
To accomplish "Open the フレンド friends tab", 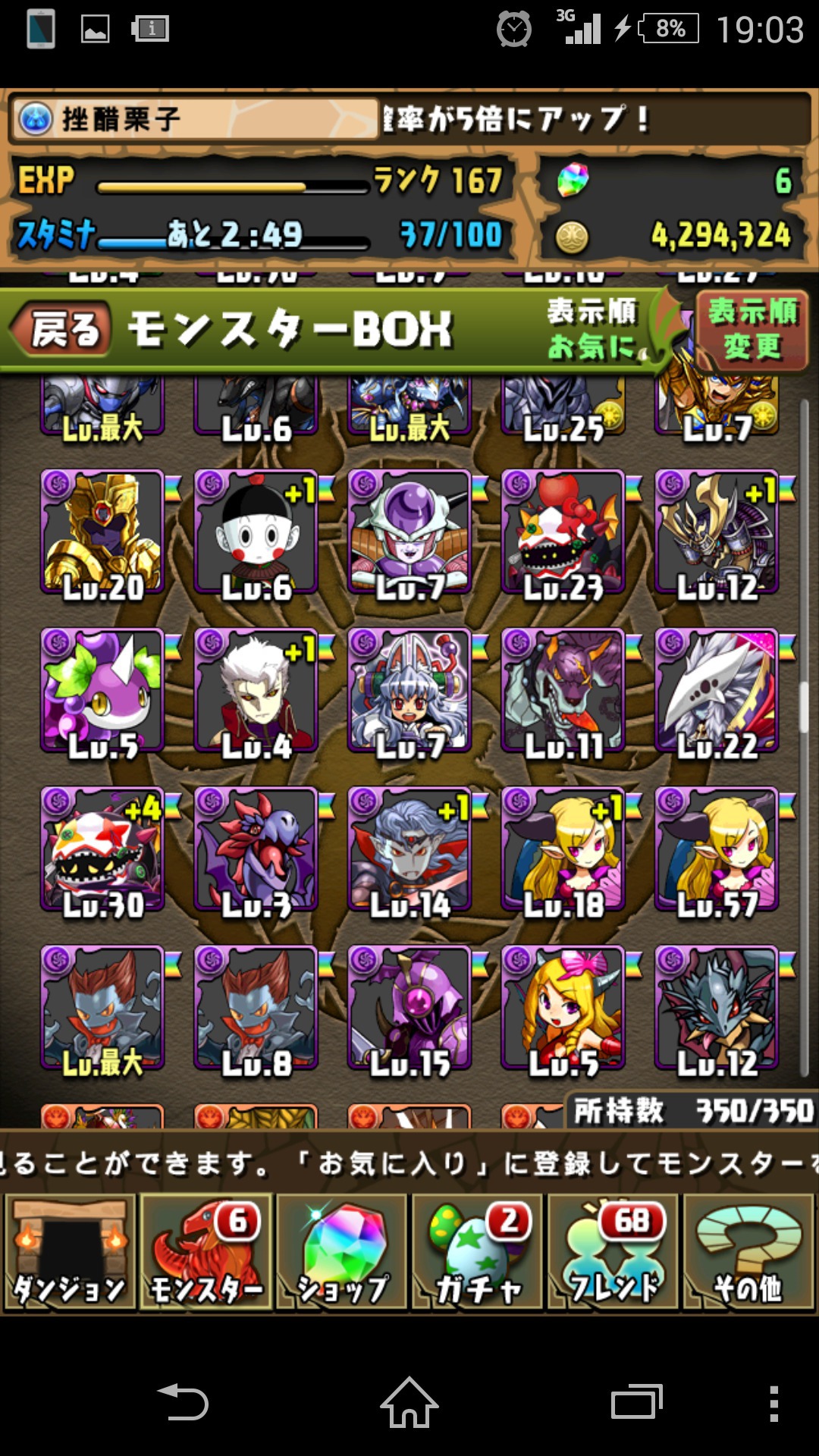I will (x=613, y=1251).
